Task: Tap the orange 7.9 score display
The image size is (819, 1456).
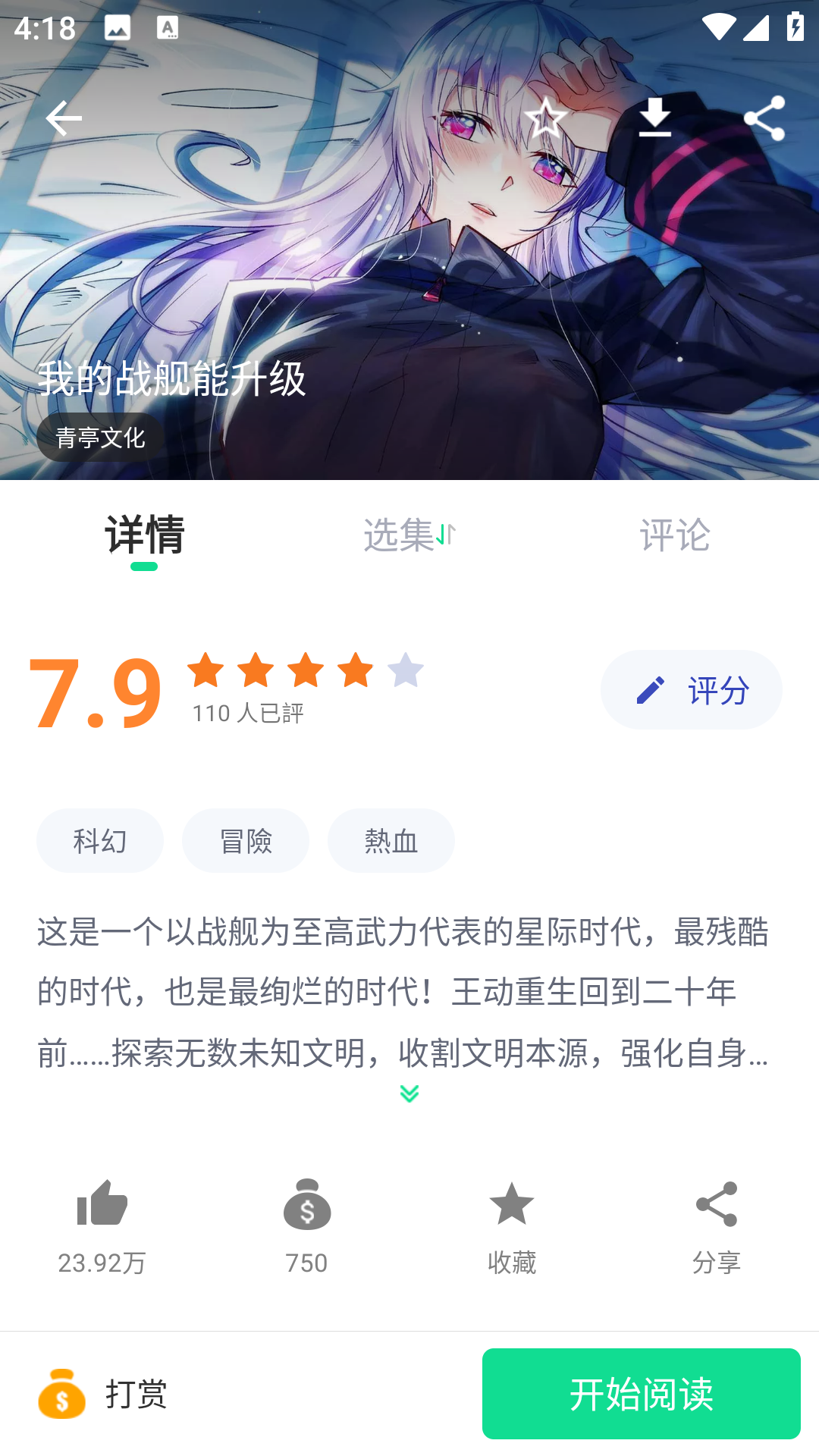Action: pyautogui.click(x=94, y=692)
